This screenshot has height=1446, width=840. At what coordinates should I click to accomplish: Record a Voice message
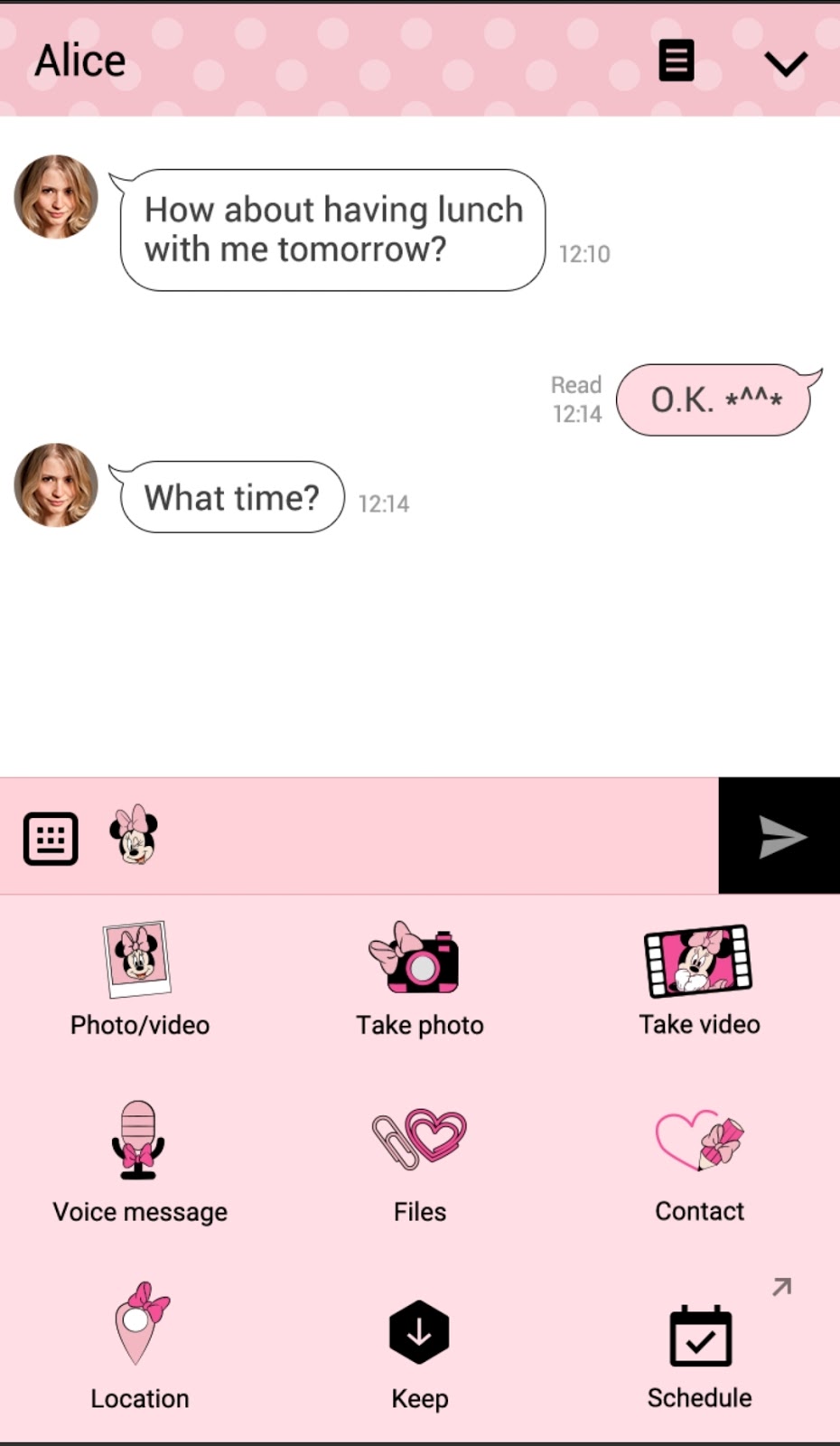139,1162
